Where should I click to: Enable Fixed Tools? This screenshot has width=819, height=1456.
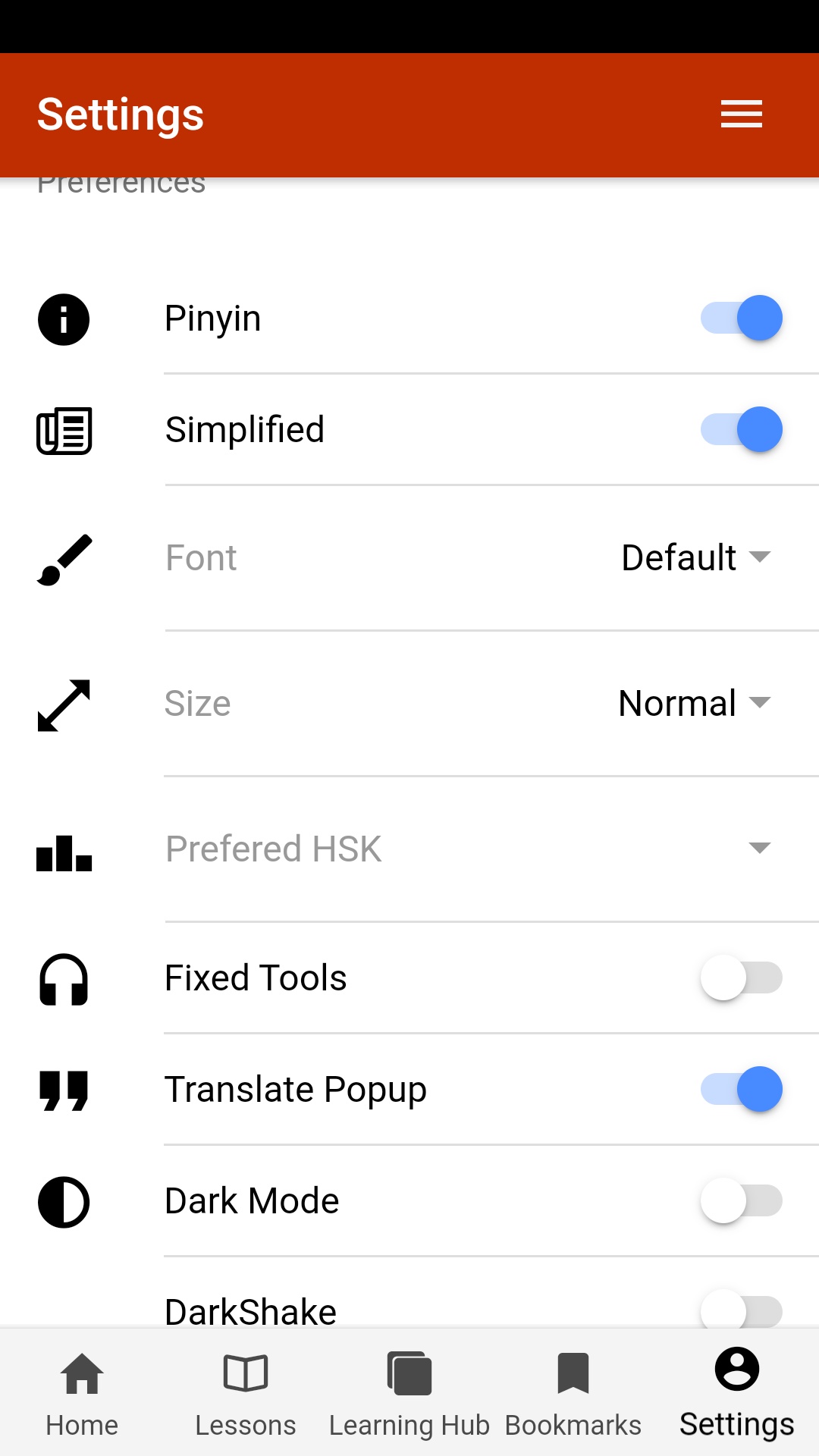click(x=741, y=977)
